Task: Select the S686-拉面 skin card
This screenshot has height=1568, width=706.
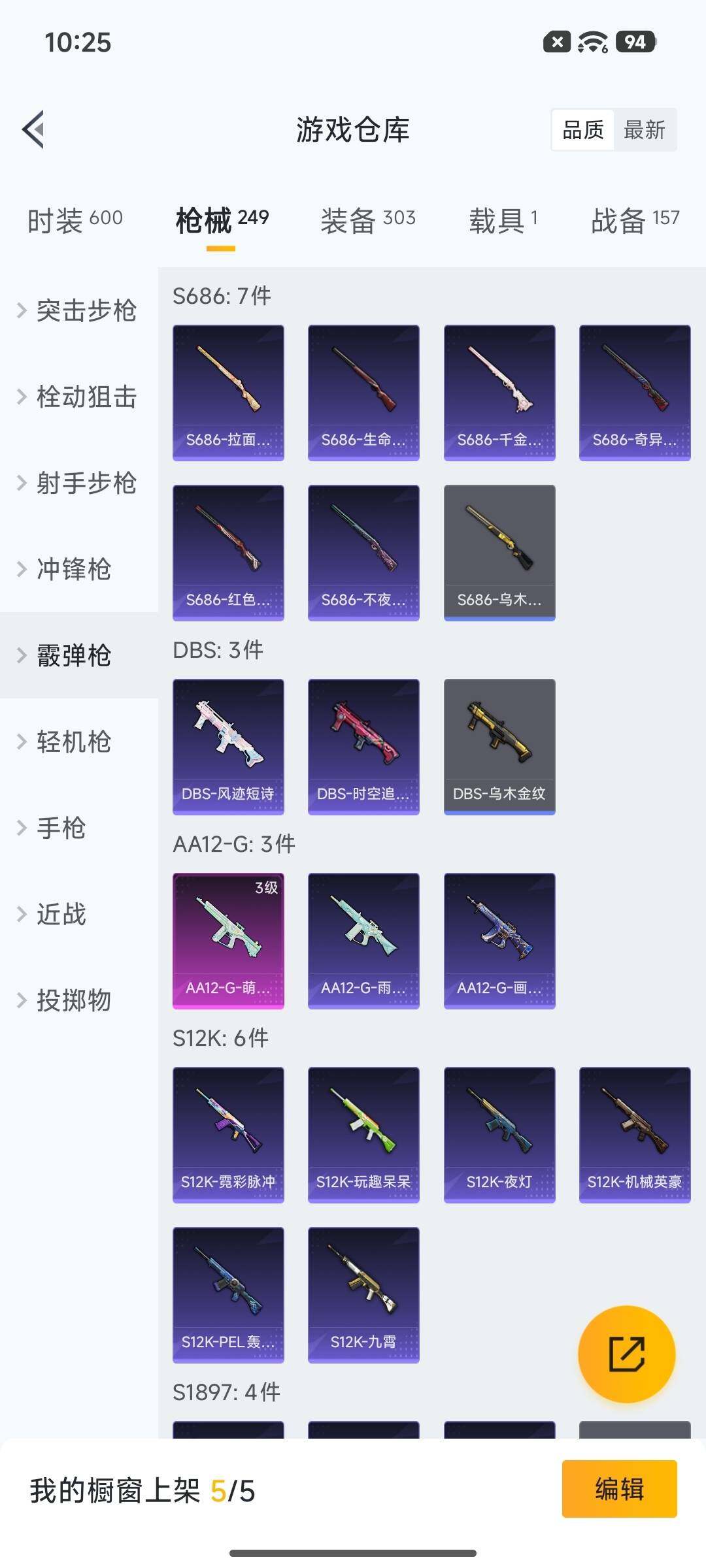Action: [x=228, y=391]
